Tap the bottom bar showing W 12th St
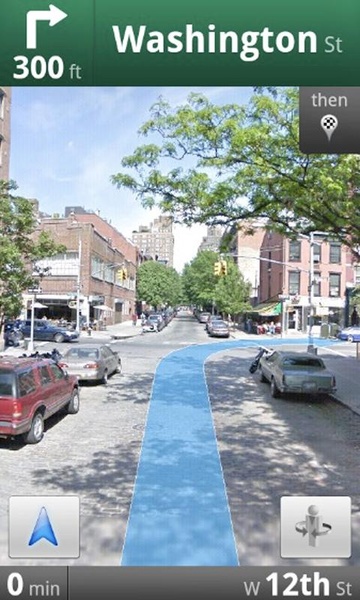This screenshot has height=600, width=360. click(214, 583)
